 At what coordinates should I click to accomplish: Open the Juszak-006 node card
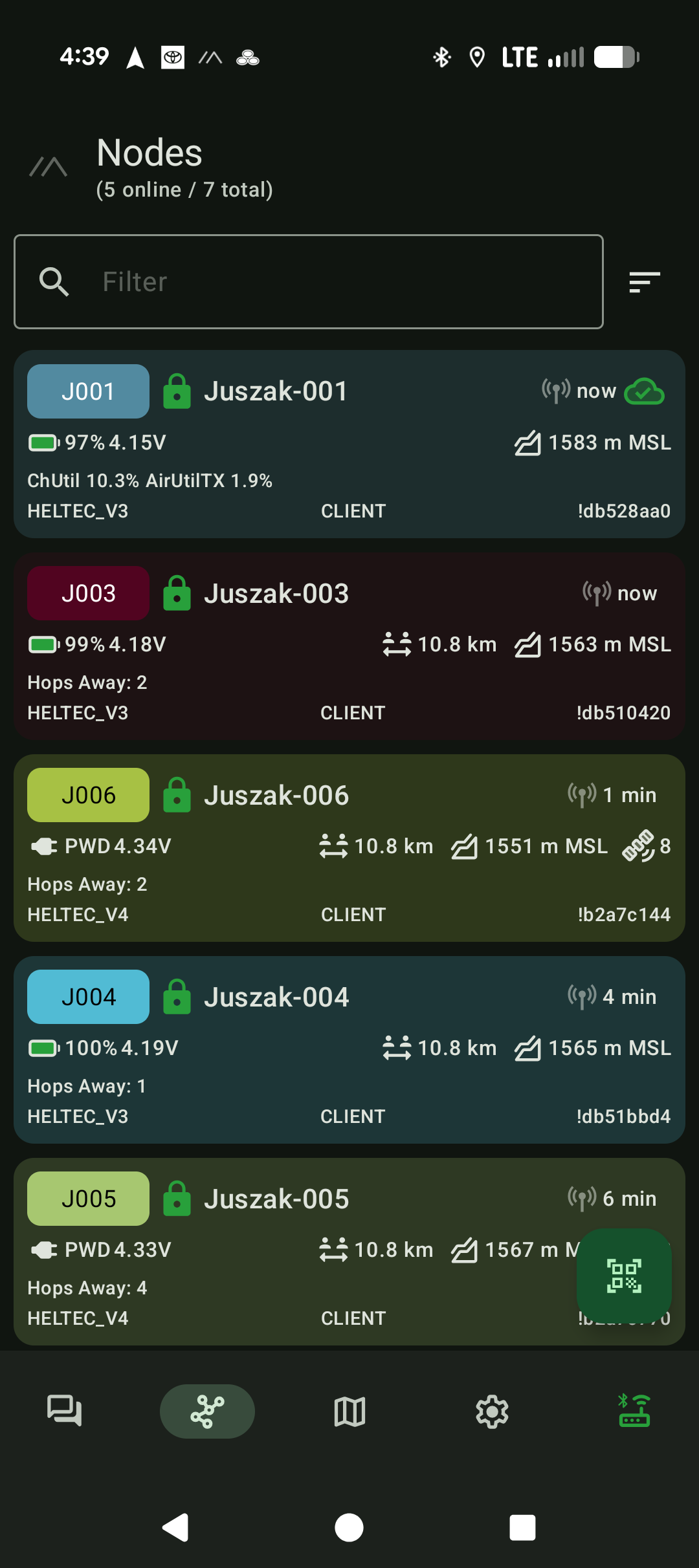pos(349,848)
